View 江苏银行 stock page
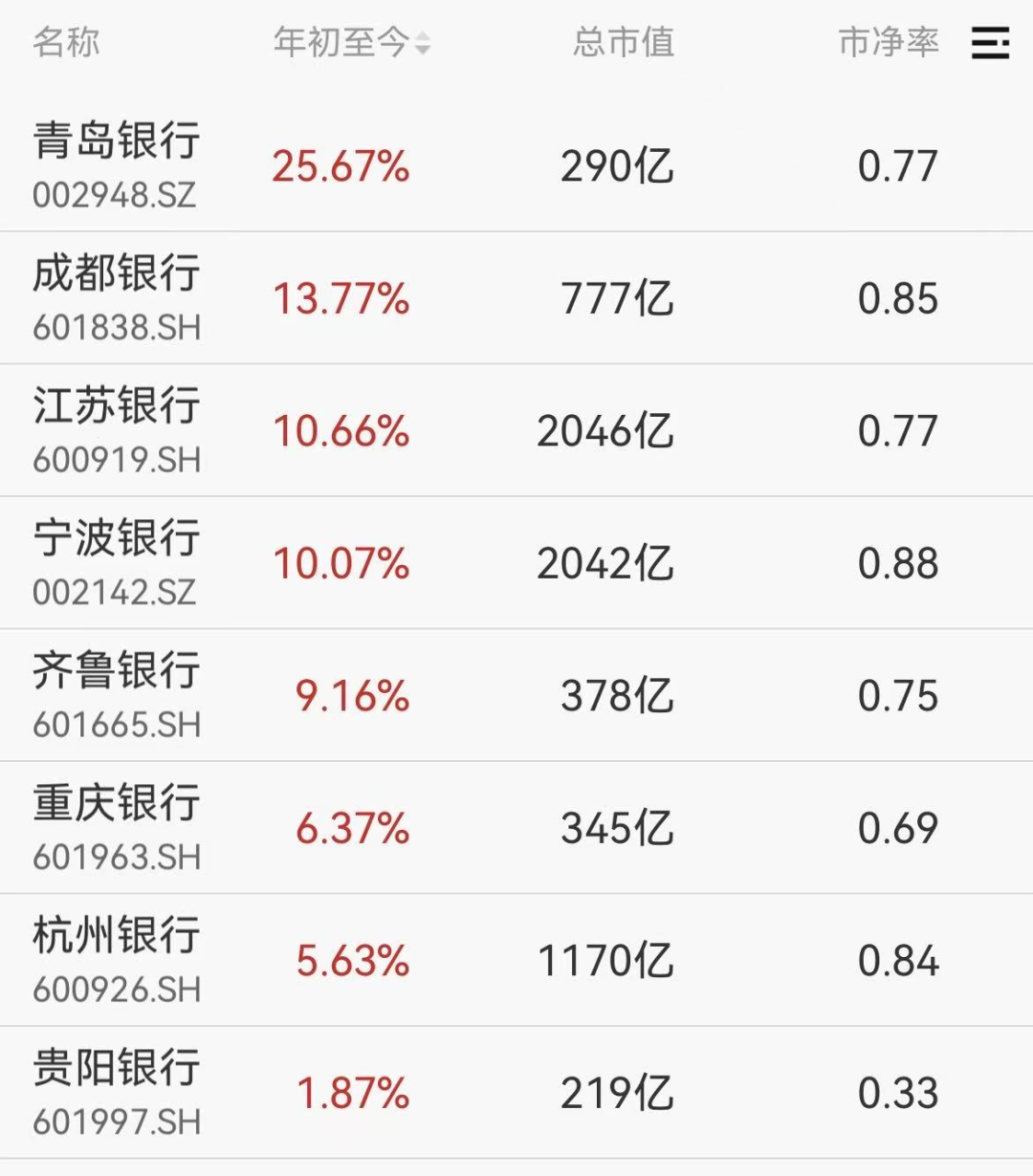 pyautogui.click(x=516, y=430)
